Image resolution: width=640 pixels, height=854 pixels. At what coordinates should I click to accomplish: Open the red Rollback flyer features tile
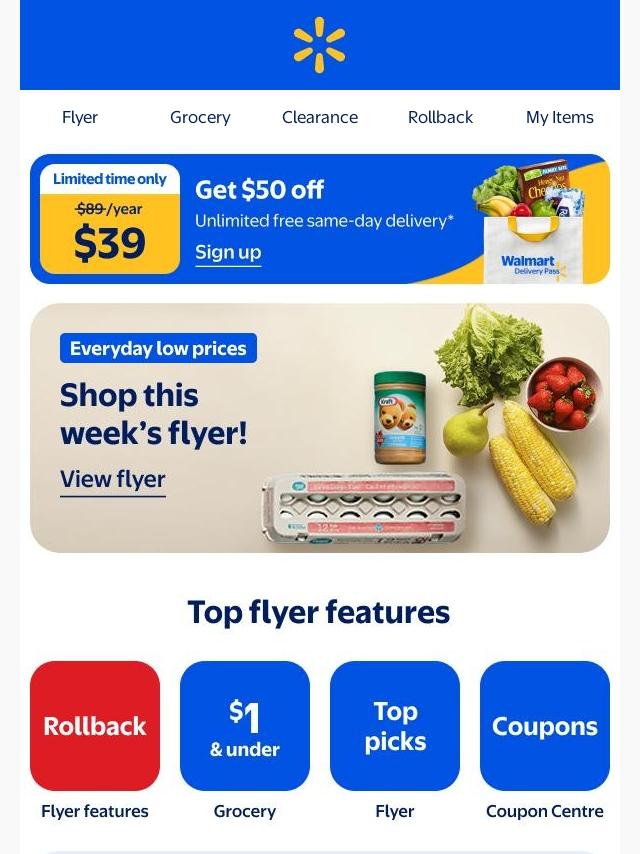click(95, 726)
